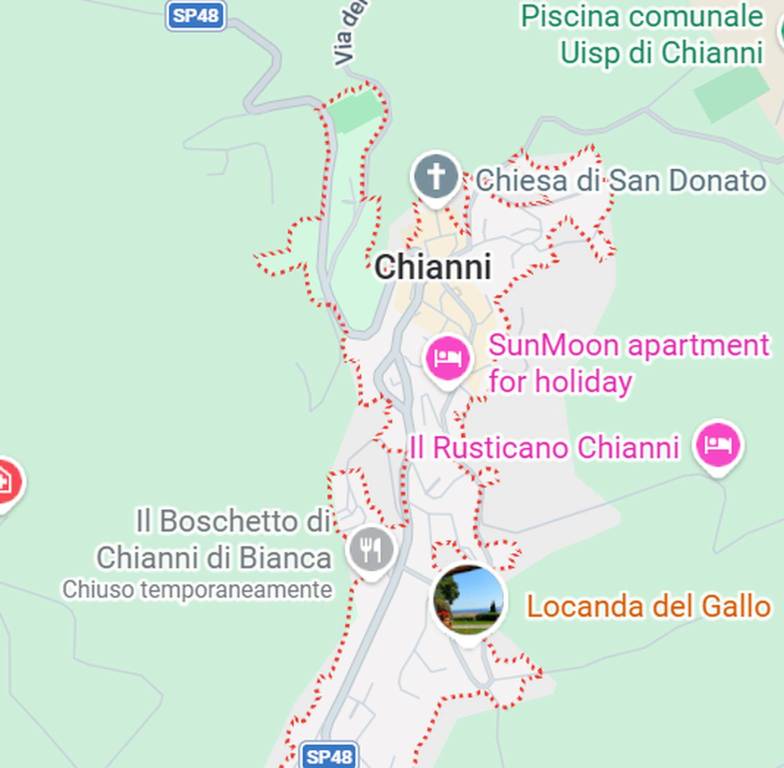Image resolution: width=784 pixels, height=768 pixels.
Task: Open the Chiesa di San Donato church pin
Action: pos(435,178)
